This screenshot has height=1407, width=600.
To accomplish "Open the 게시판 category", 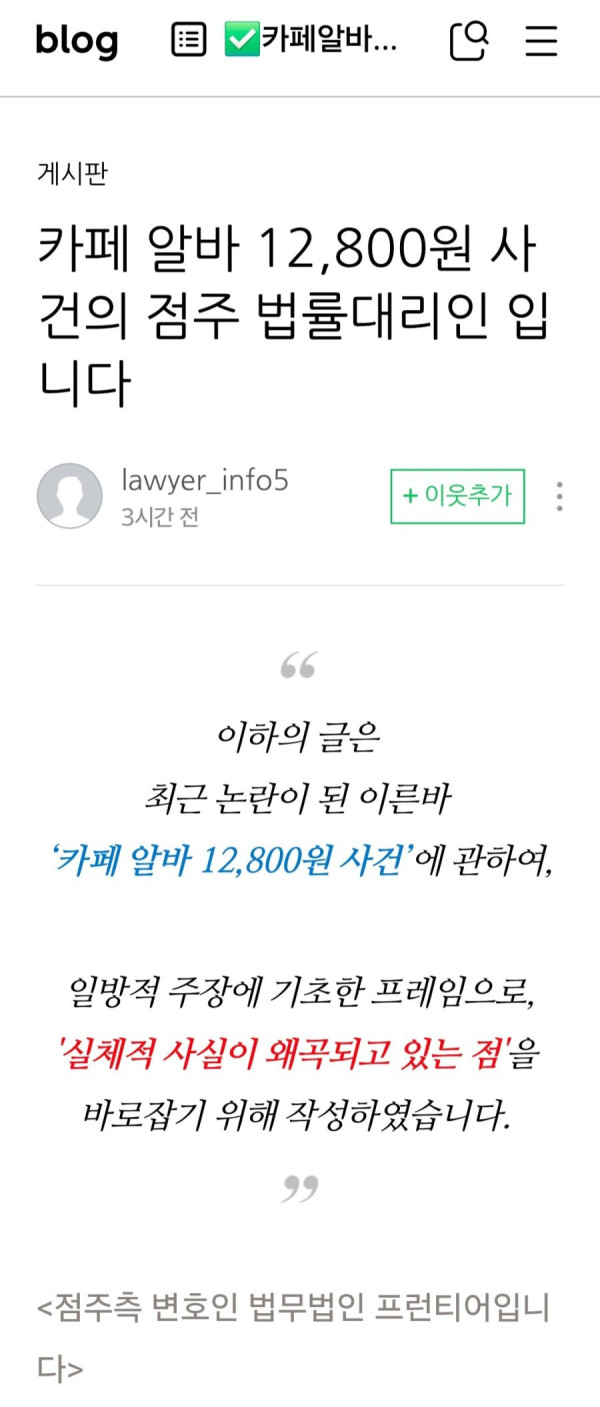I will (72, 174).
